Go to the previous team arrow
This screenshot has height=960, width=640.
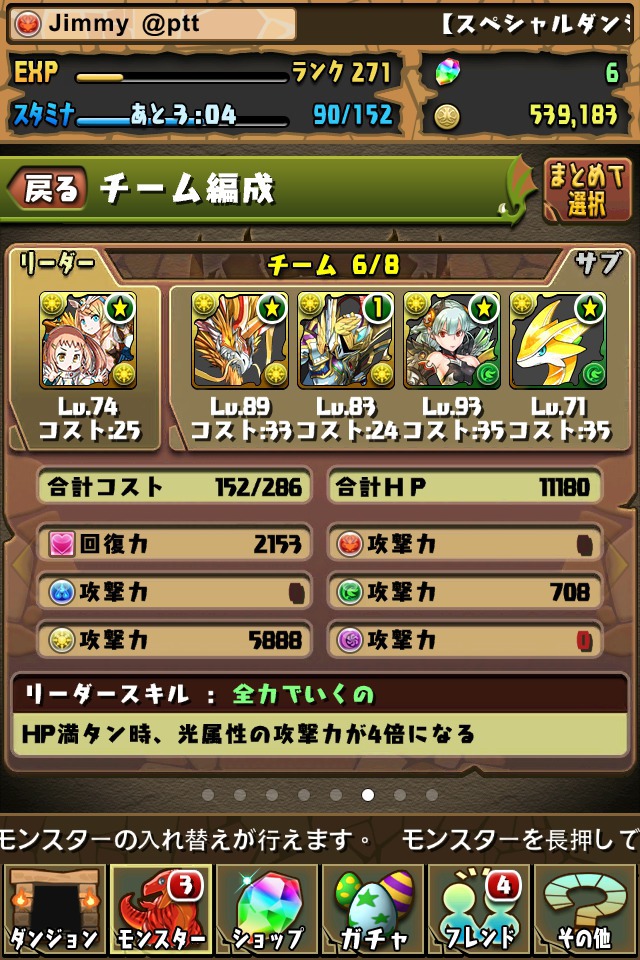click(x=12, y=562)
